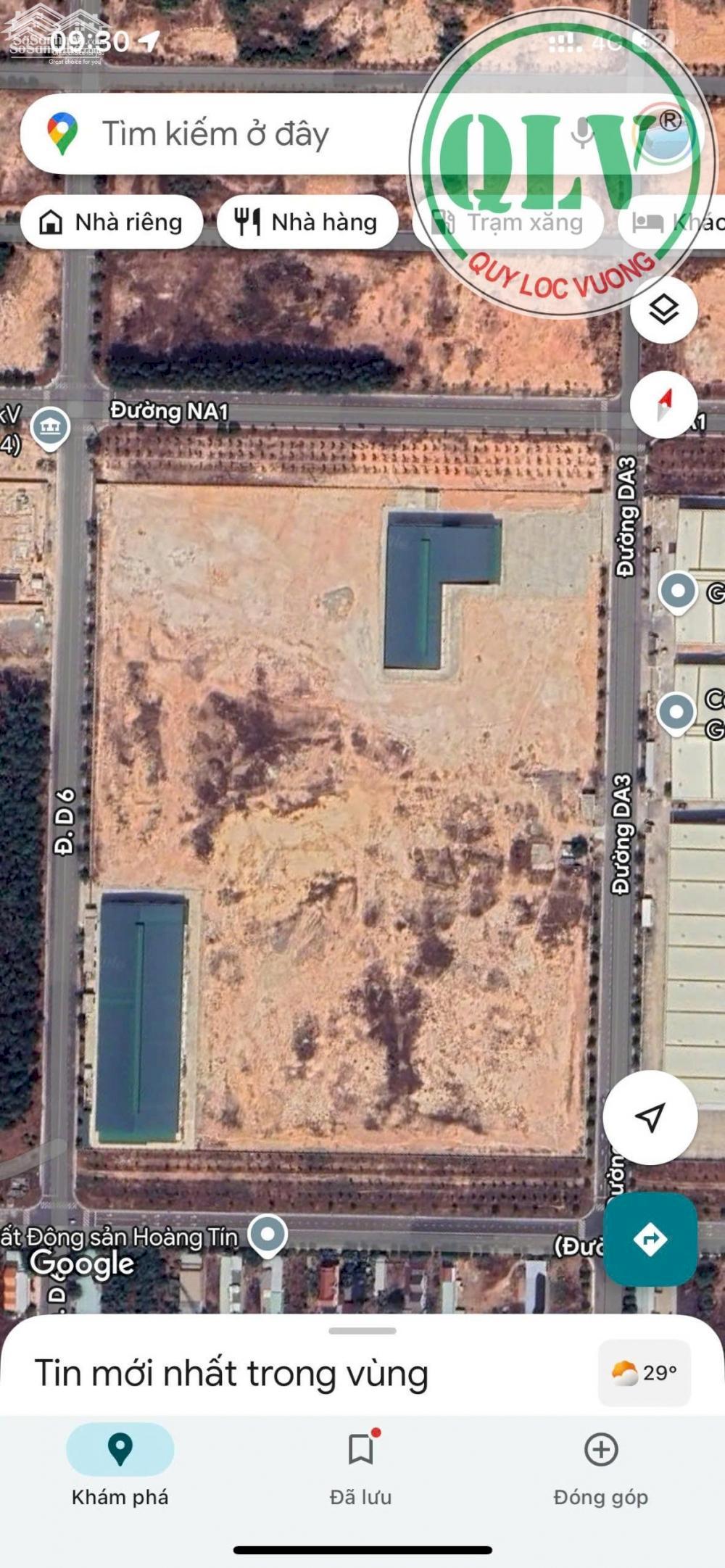Open the Hoàng Tín place pin

pos(268,1233)
